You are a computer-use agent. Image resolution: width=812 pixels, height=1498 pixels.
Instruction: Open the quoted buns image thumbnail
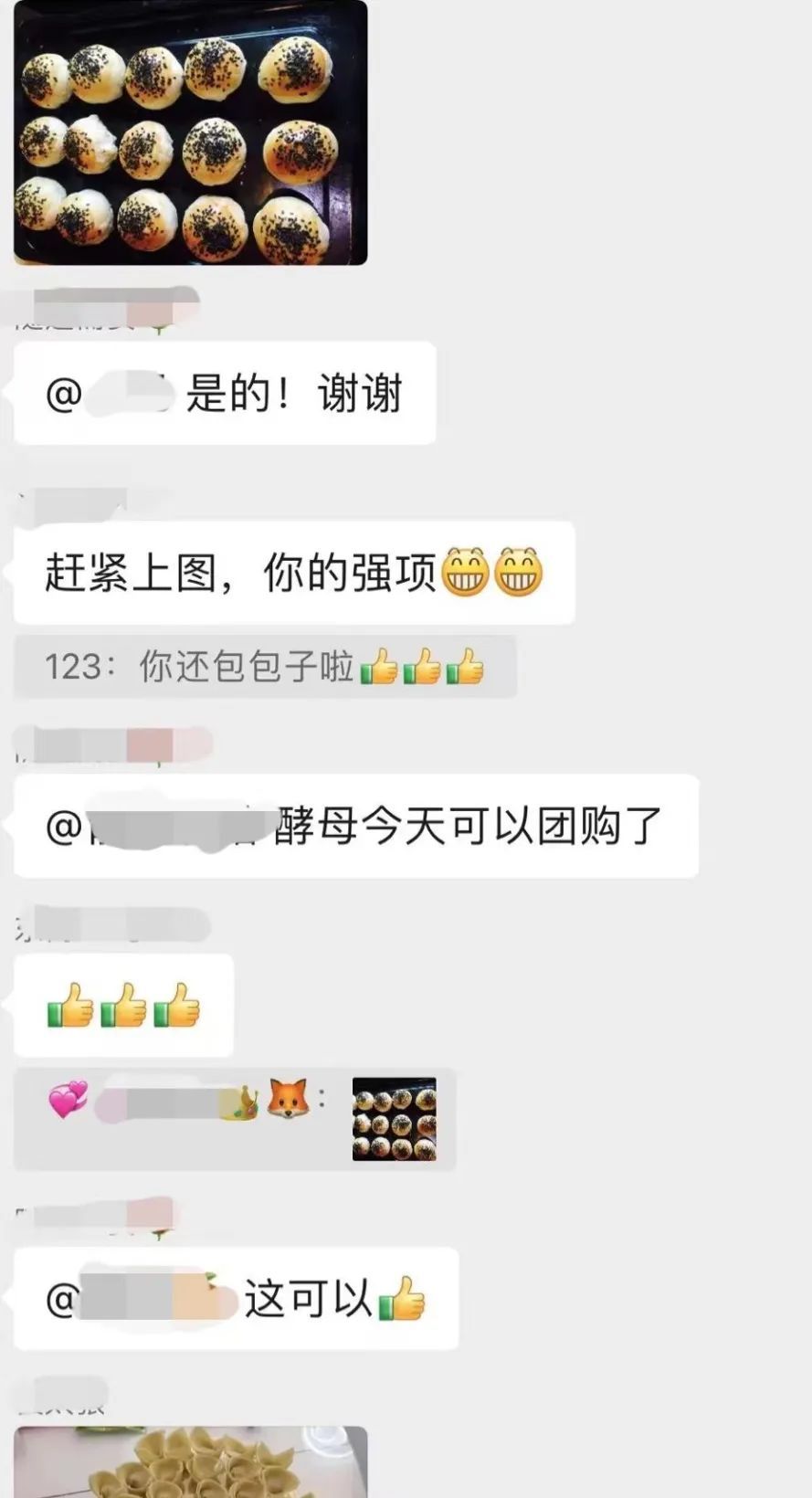[394, 1119]
